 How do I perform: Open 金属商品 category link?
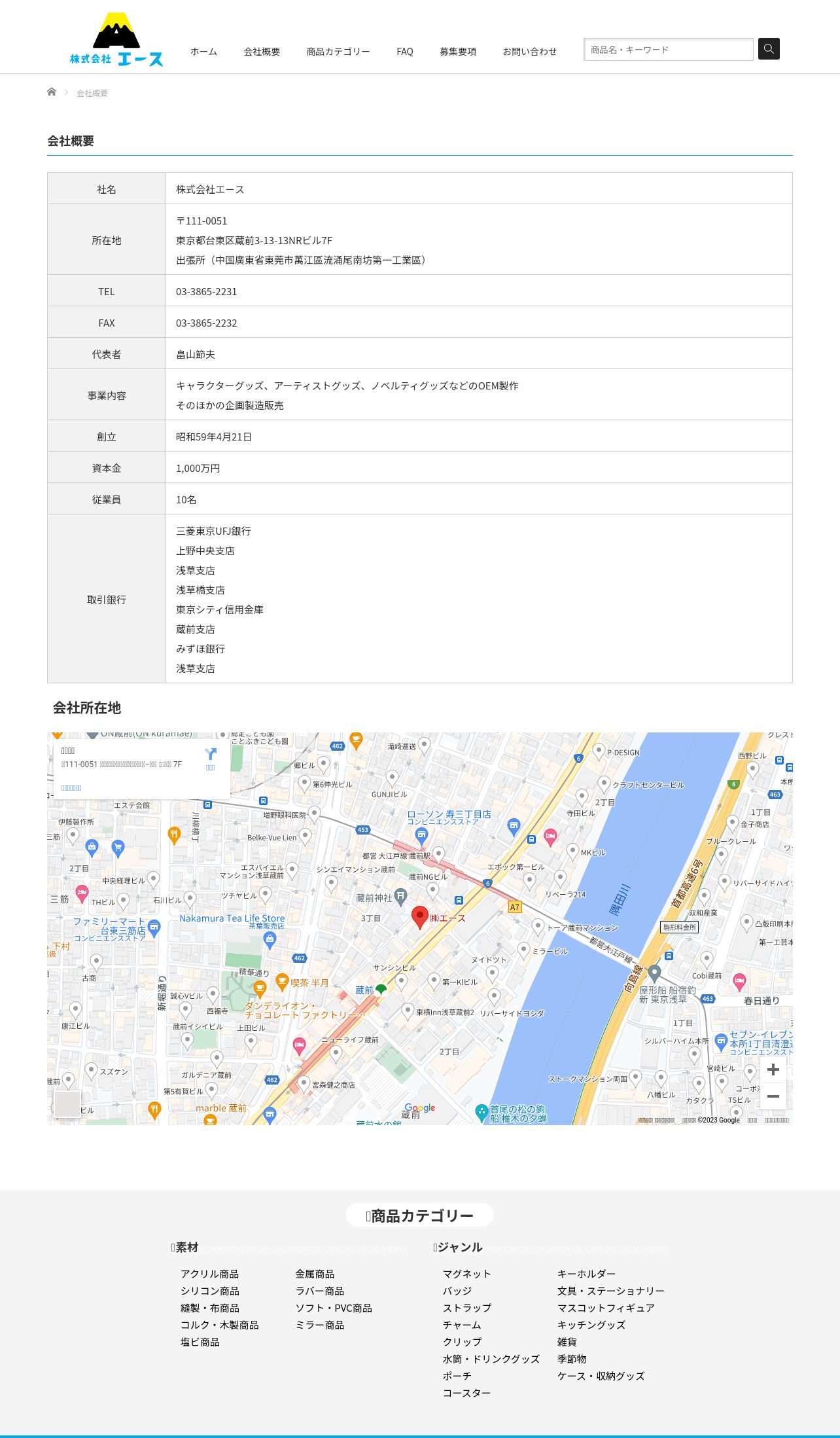pos(315,1274)
